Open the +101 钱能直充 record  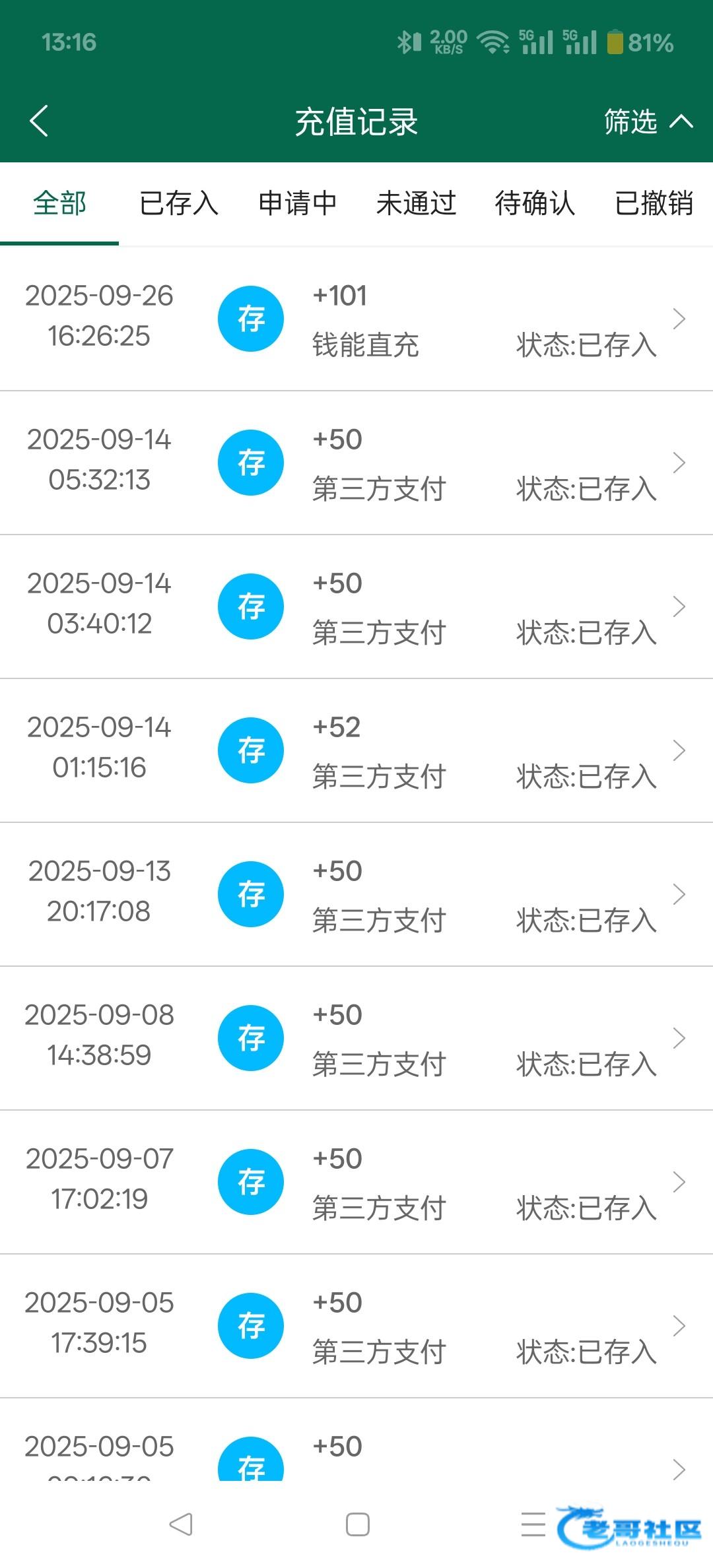pos(356,319)
